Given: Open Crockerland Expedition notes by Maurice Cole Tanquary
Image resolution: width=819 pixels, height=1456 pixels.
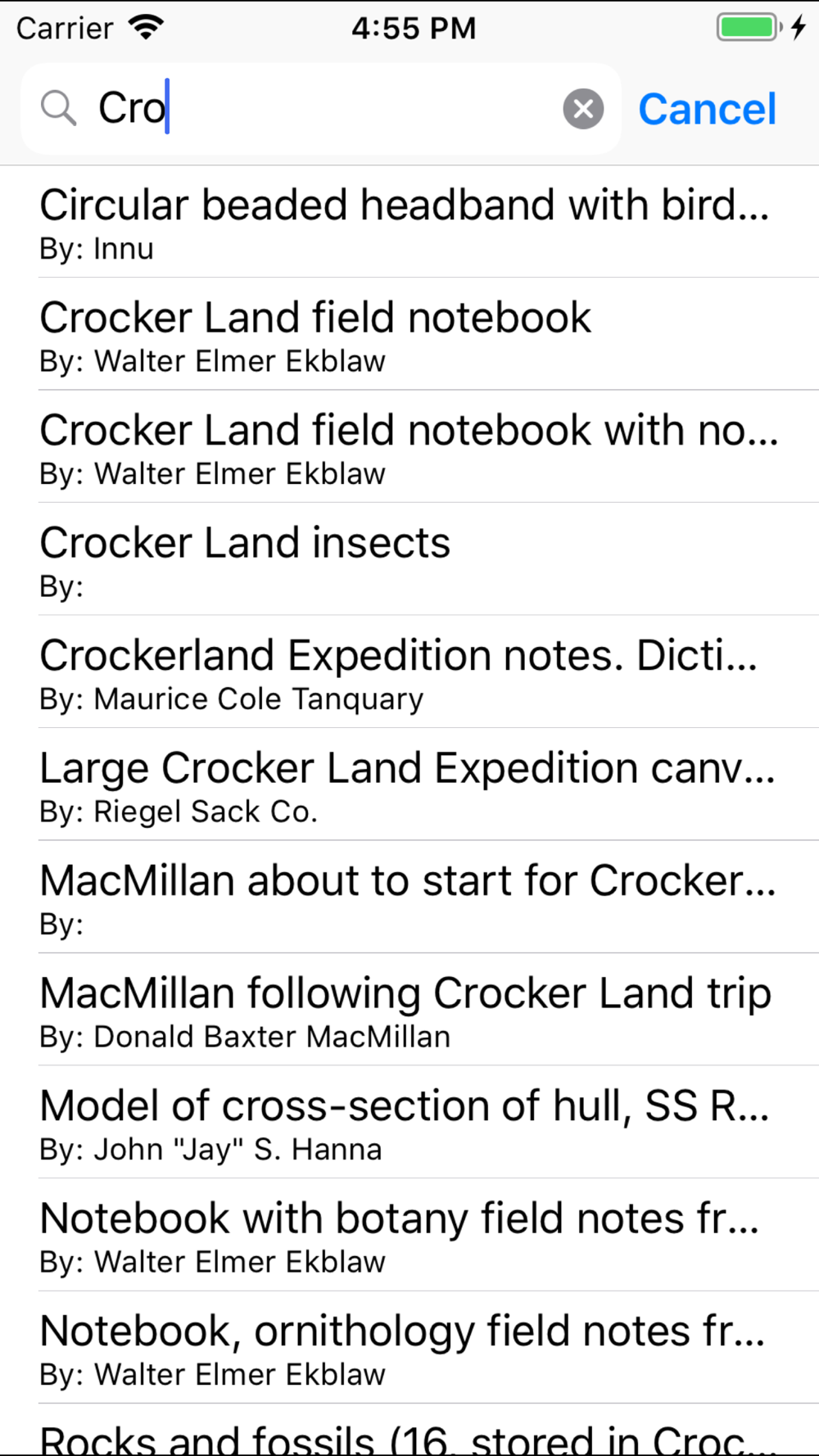Looking at the screenshot, I should 409,672.
